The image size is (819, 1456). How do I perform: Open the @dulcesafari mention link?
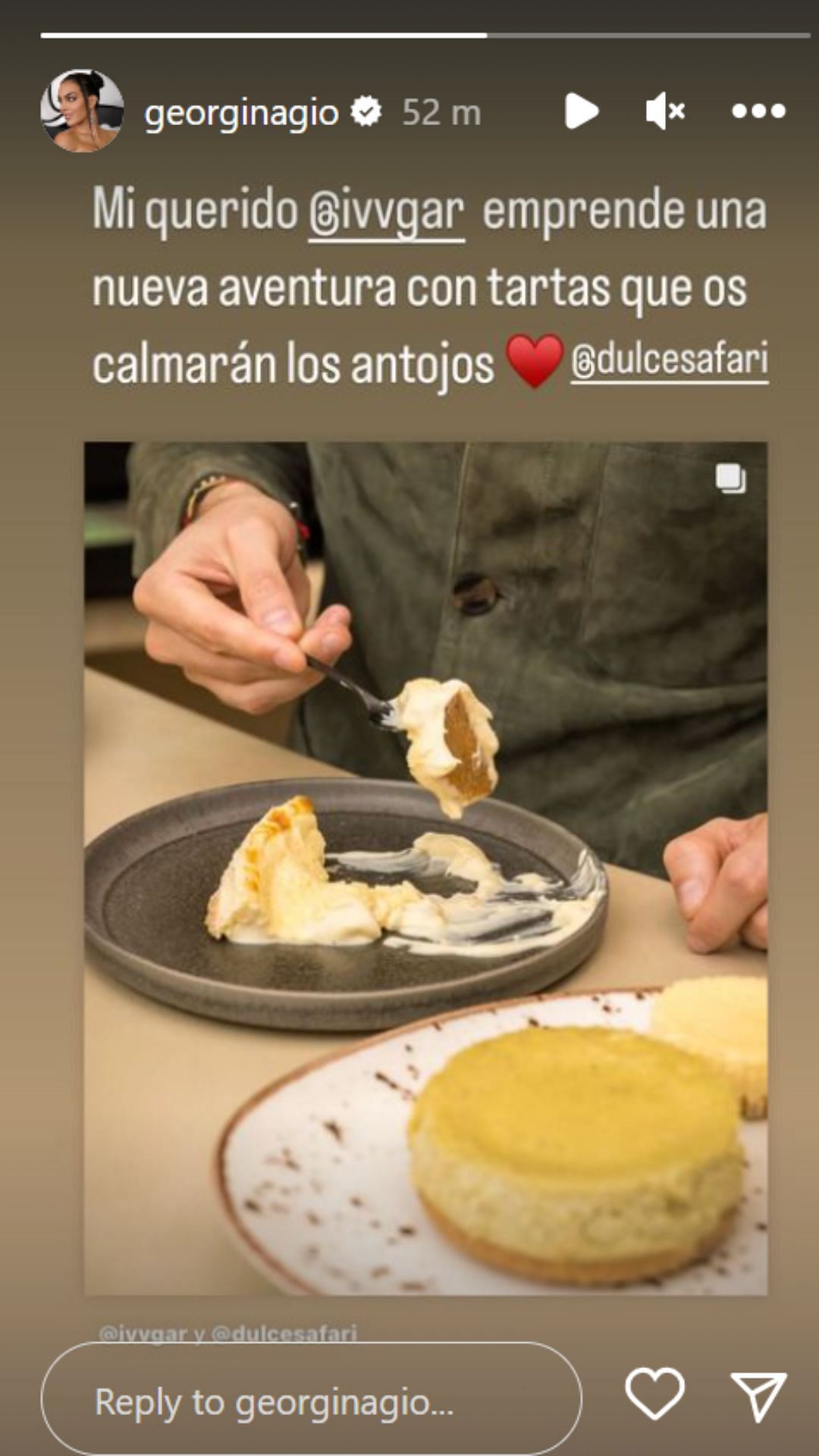(x=669, y=360)
